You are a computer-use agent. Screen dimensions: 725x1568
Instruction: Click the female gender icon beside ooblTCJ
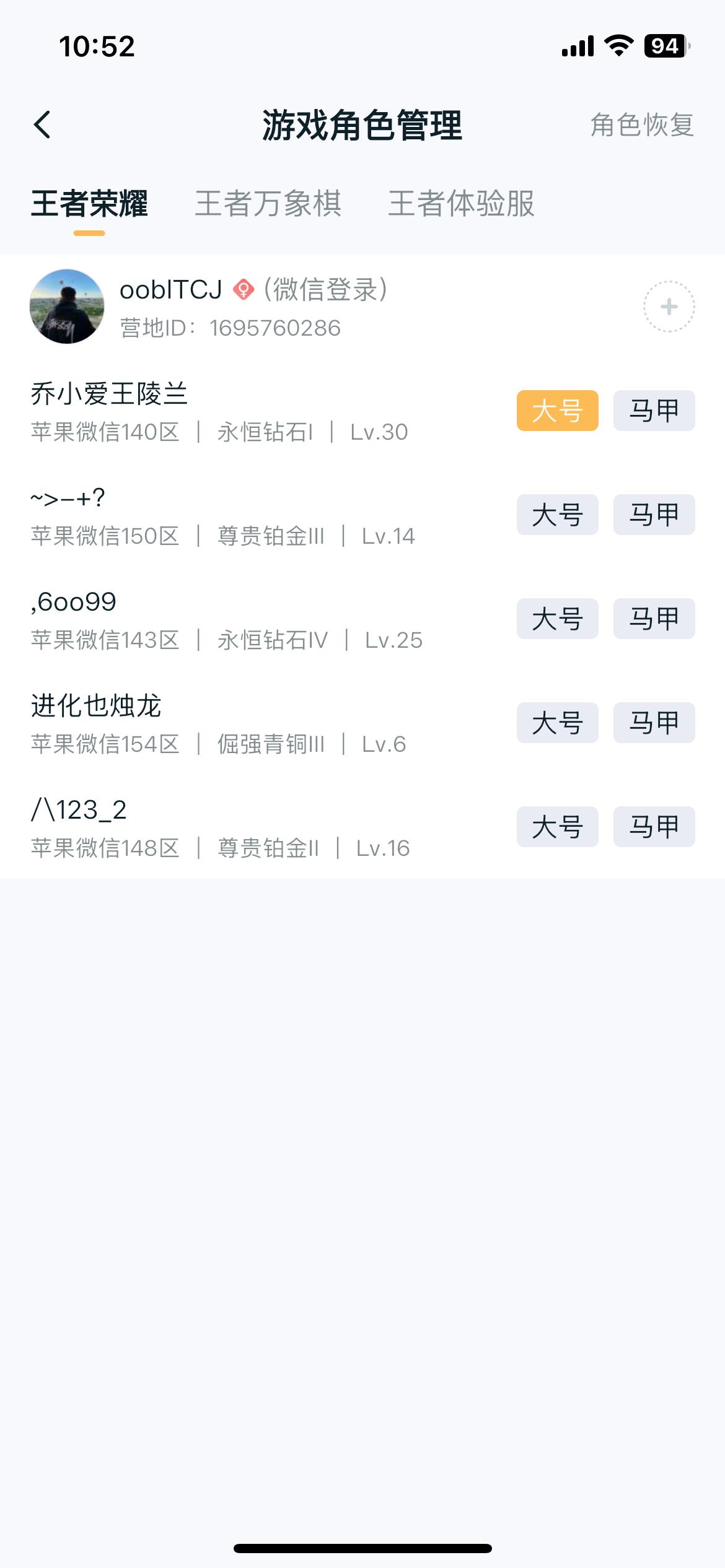[243, 290]
